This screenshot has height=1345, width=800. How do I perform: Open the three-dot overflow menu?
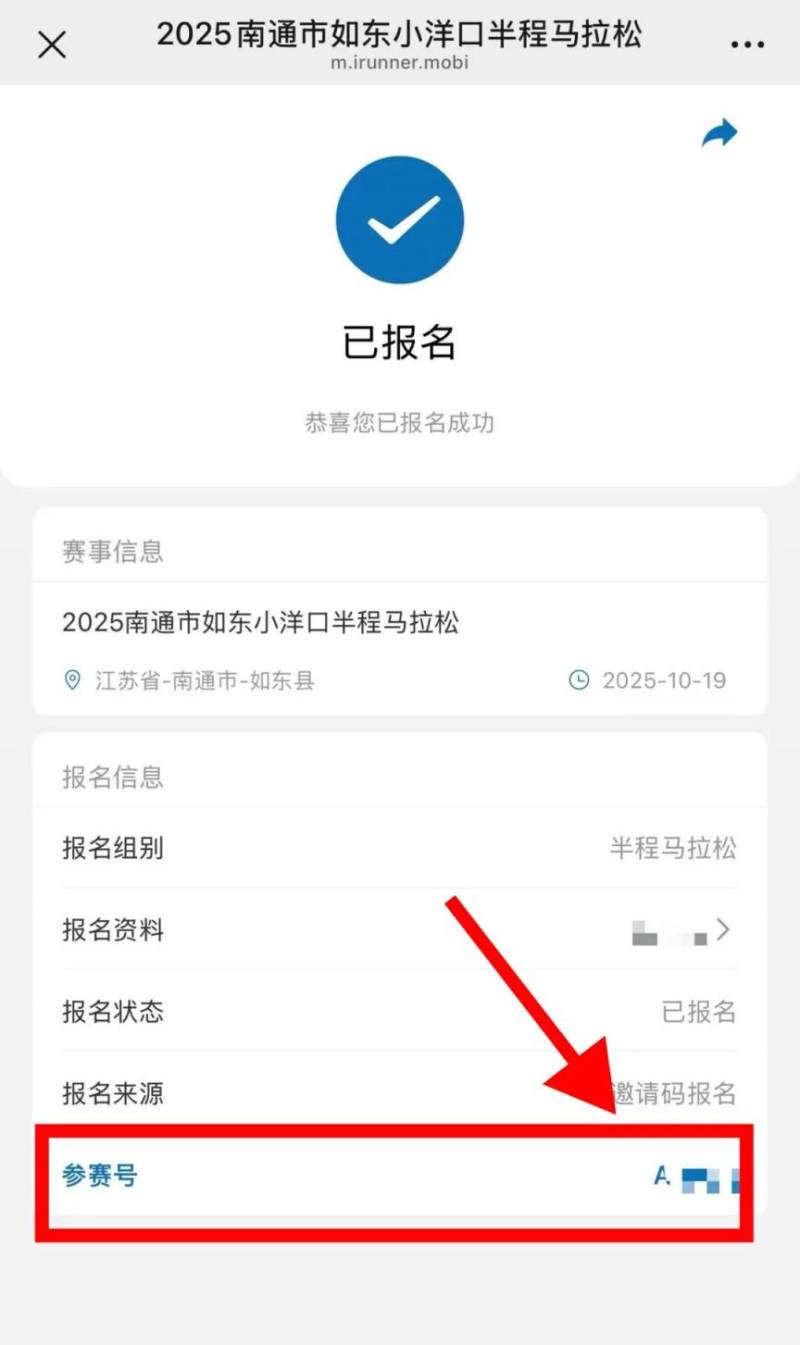747,44
